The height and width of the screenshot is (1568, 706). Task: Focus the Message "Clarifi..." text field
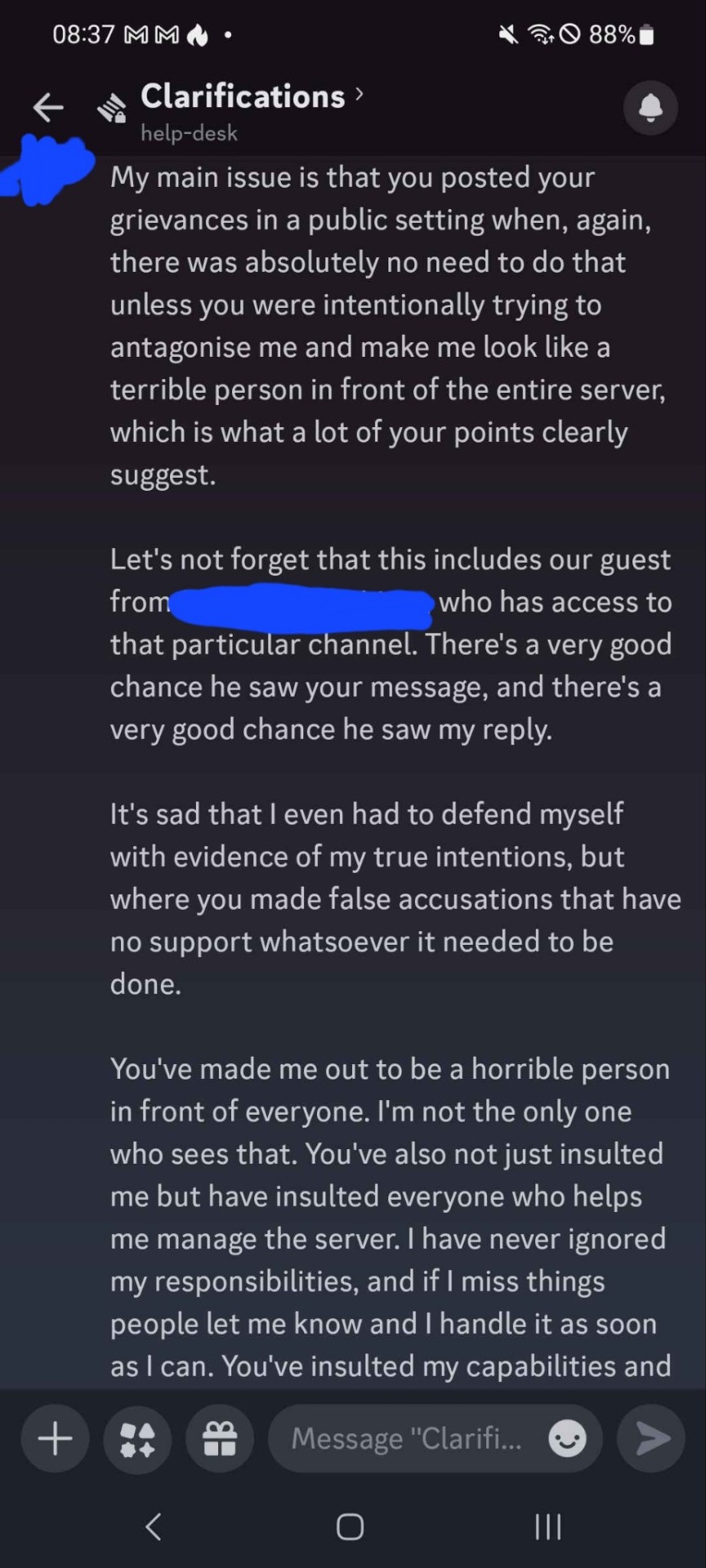[406, 1438]
